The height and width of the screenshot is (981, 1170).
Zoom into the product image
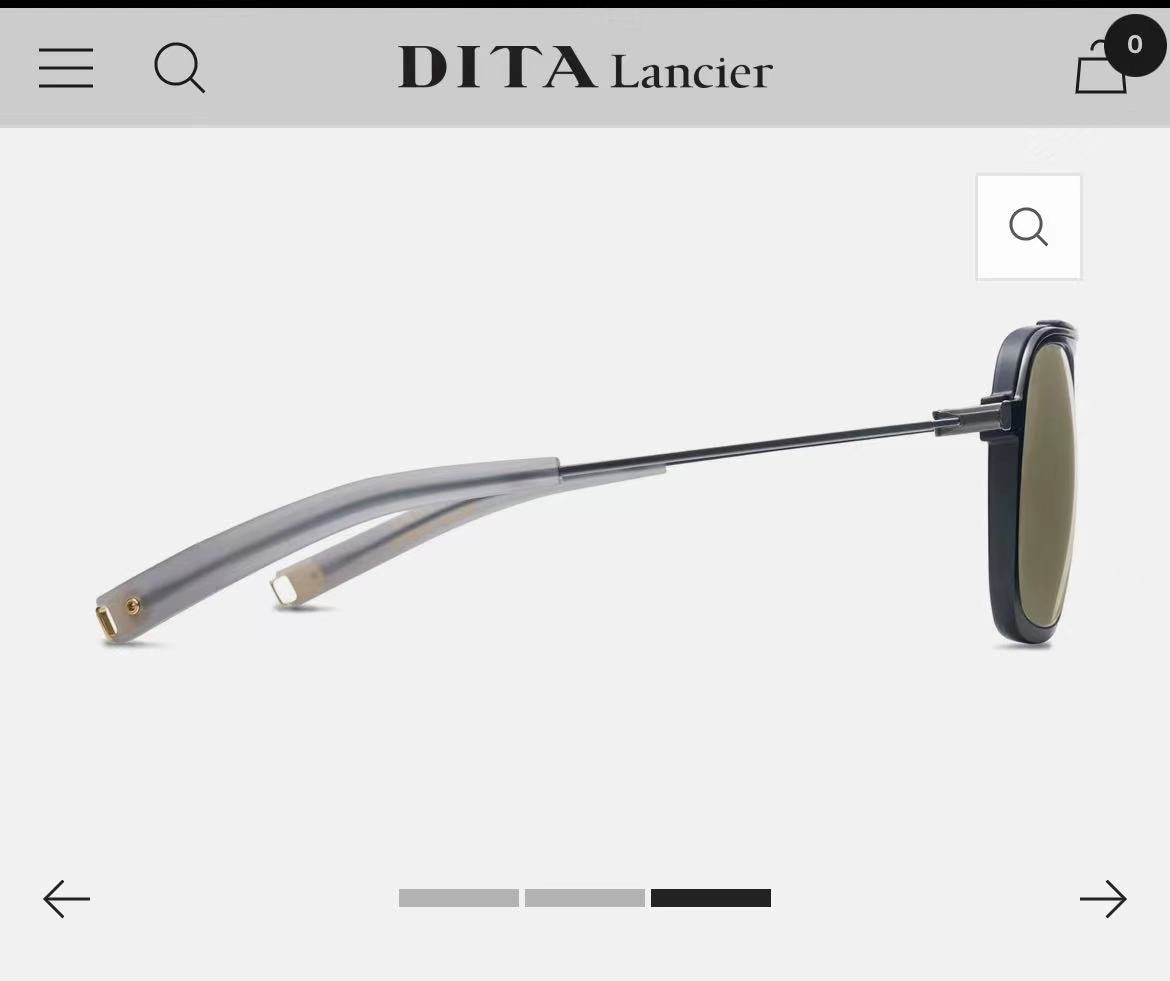[1028, 227]
